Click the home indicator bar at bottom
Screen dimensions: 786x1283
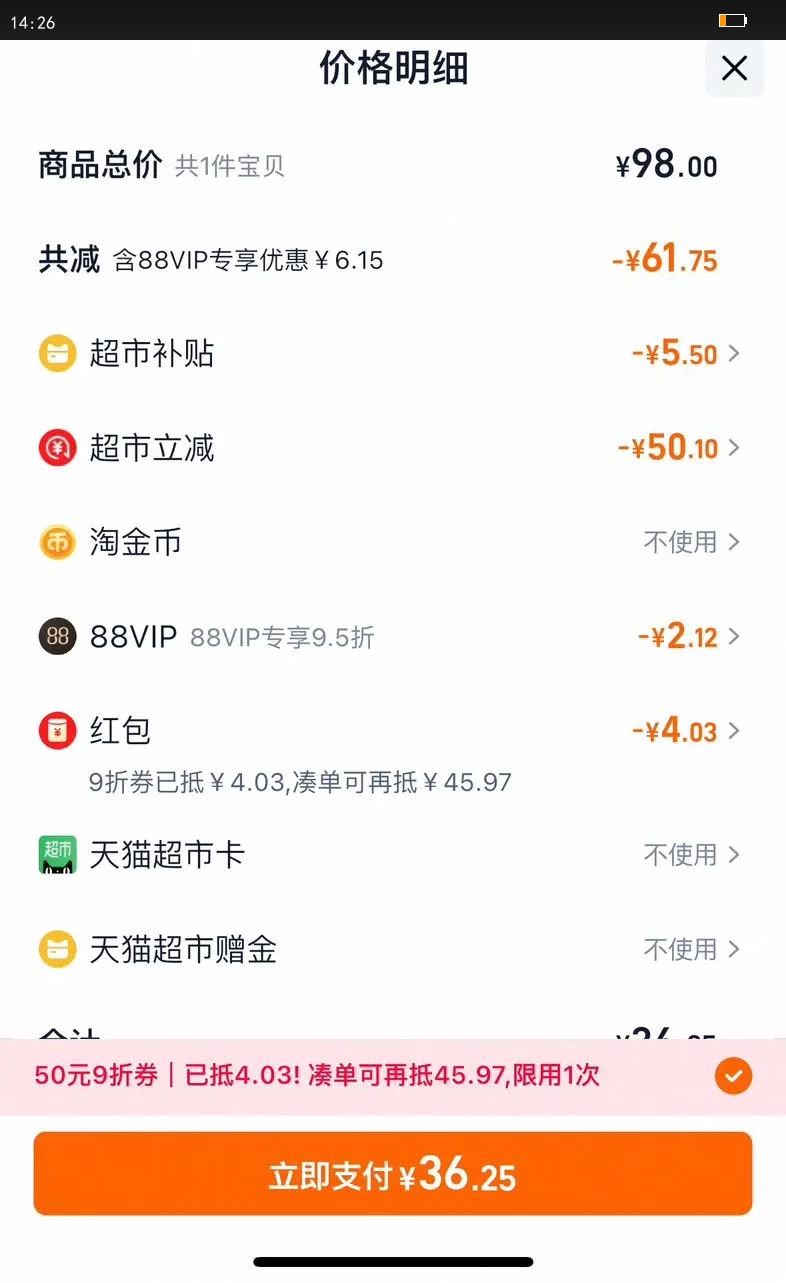pos(393,1260)
